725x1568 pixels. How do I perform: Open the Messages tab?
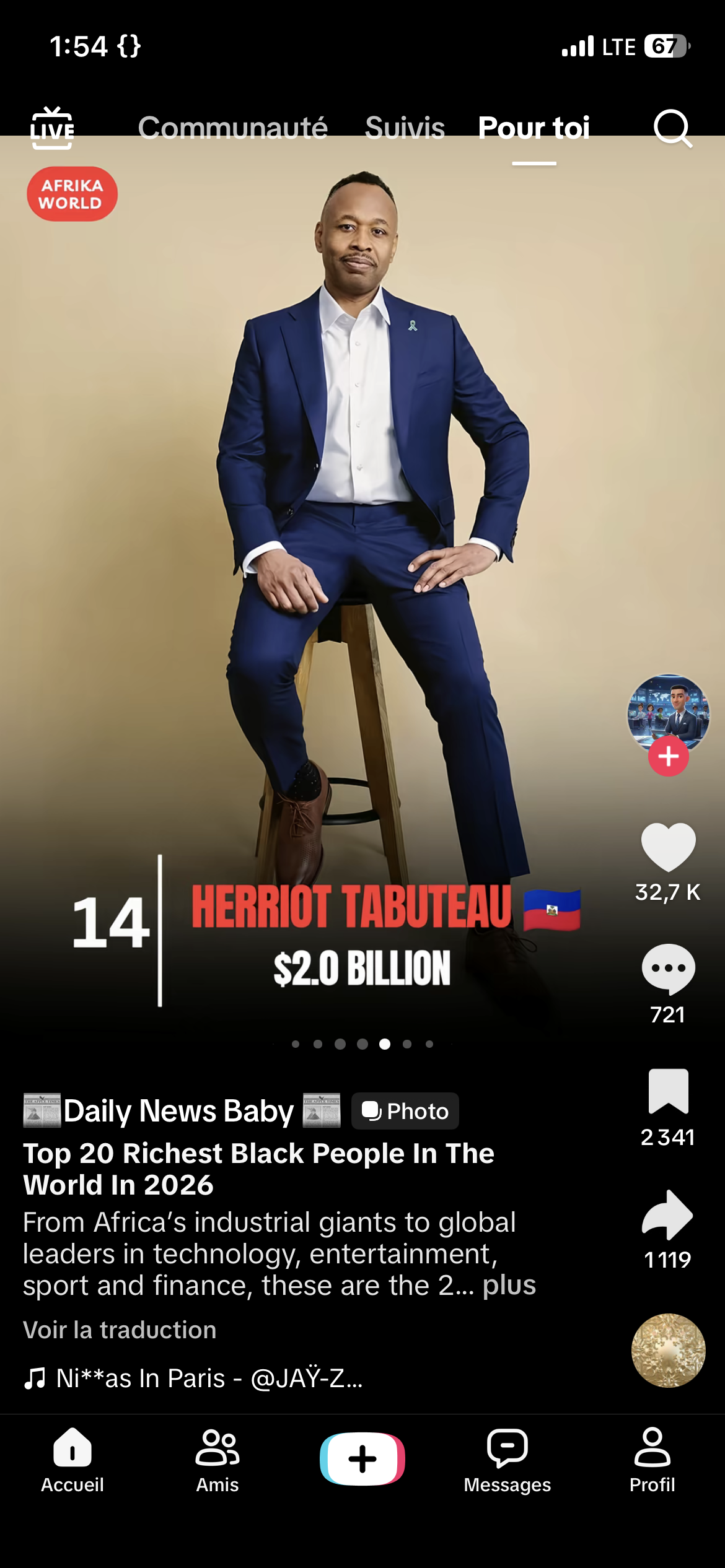507,1460
